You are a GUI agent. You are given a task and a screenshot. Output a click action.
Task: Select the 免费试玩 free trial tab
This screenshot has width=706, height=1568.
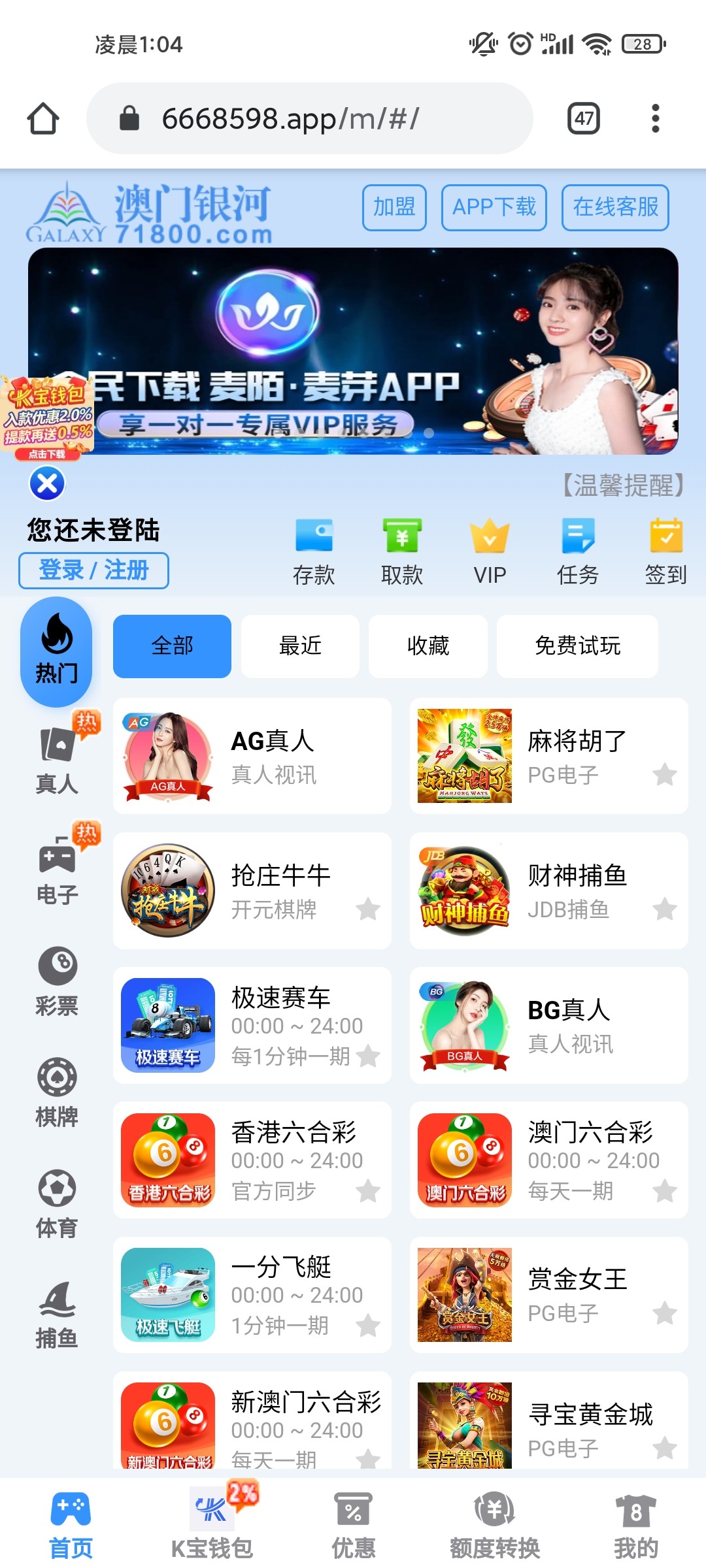pos(577,645)
